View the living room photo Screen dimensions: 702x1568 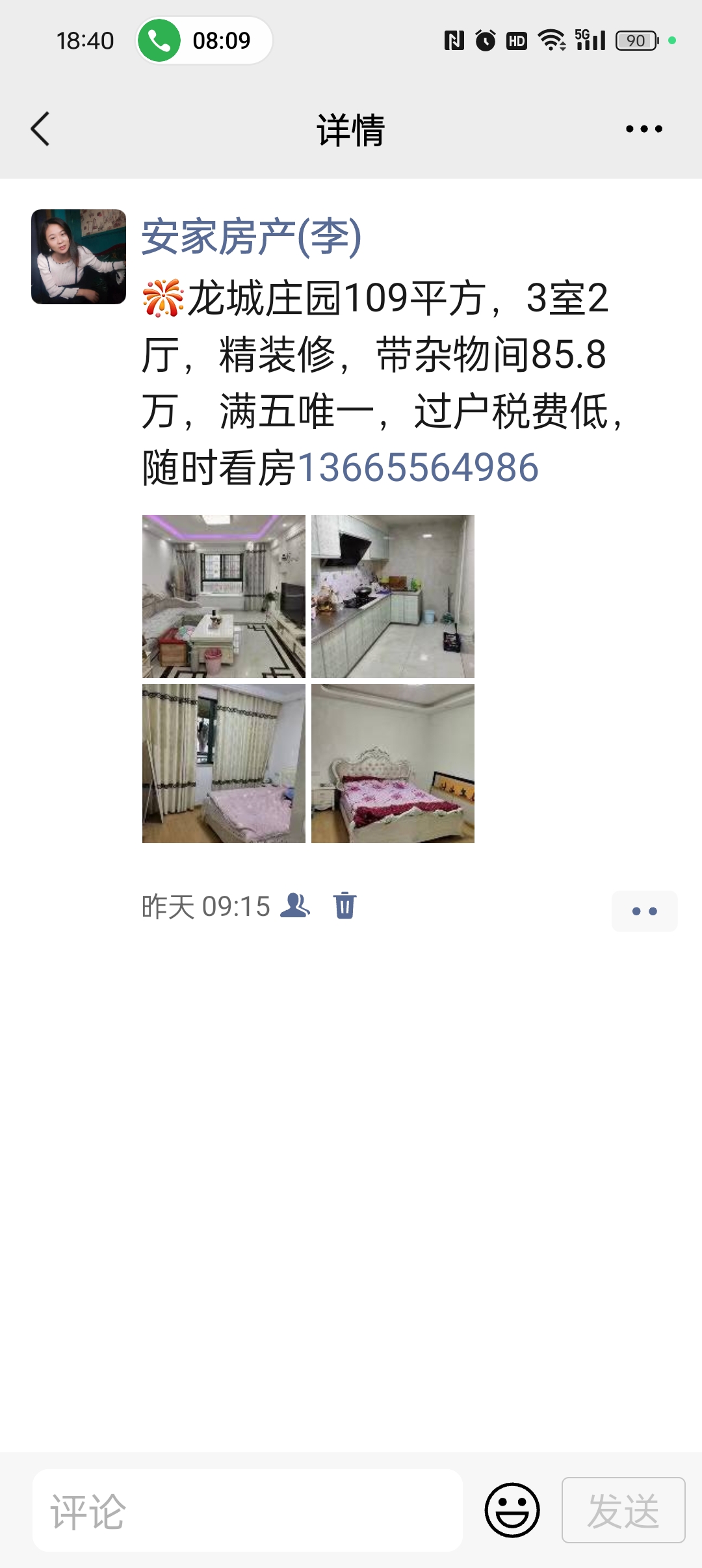[x=224, y=596]
